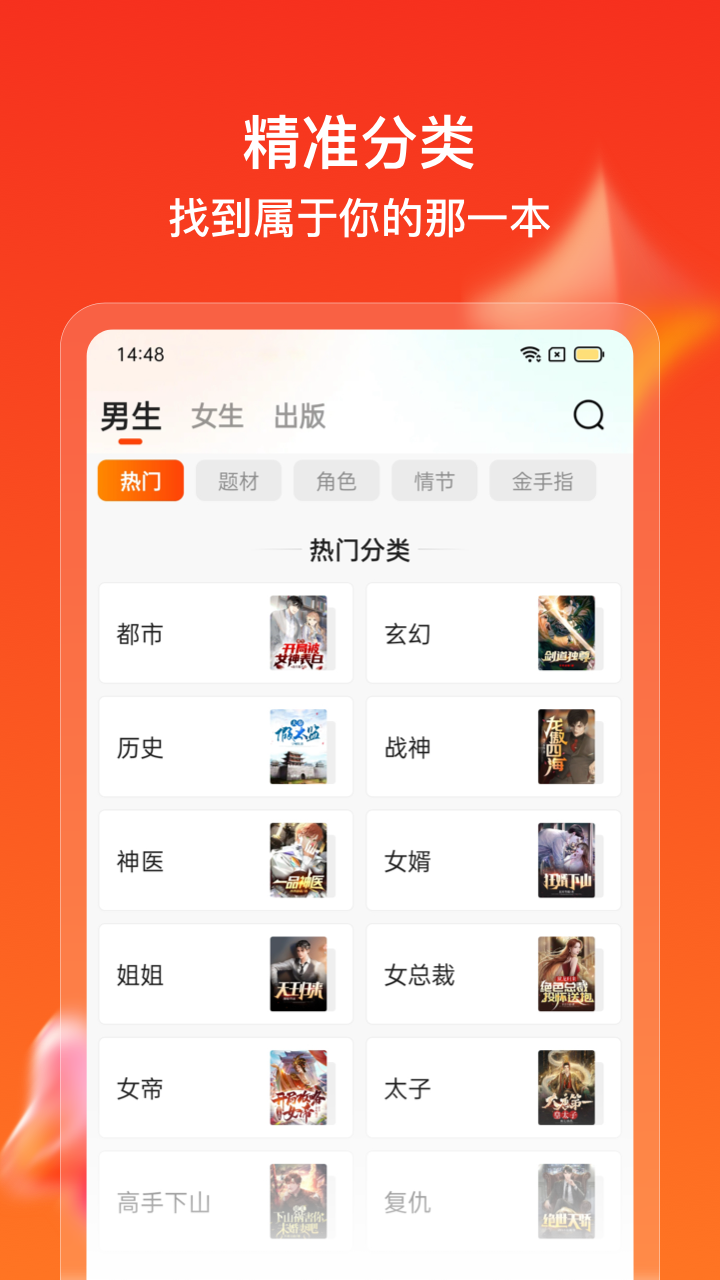Viewport: 720px width, 1280px height.
Task: Click the 玄幻 category cover thumbnail
Action: click(x=567, y=633)
